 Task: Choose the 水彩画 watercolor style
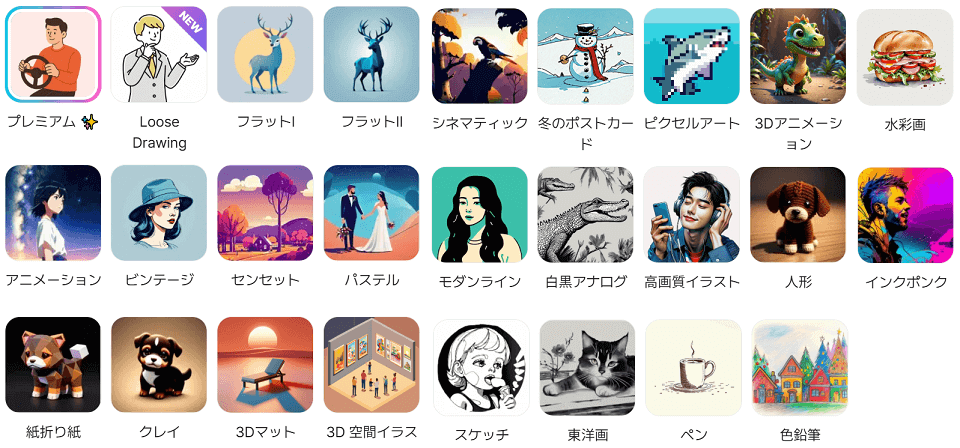[905, 55]
